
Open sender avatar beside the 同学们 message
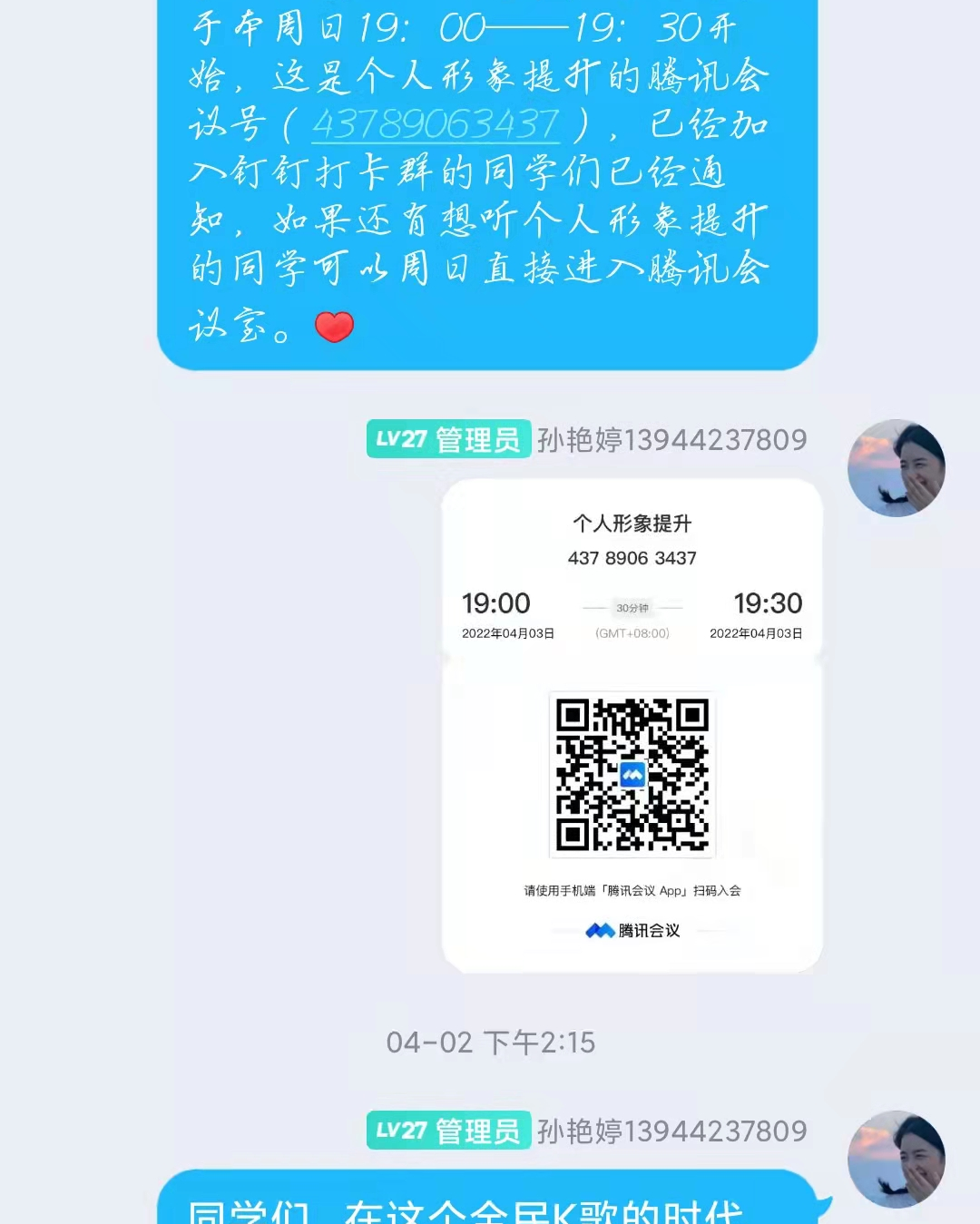pyautogui.click(x=896, y=1159)
